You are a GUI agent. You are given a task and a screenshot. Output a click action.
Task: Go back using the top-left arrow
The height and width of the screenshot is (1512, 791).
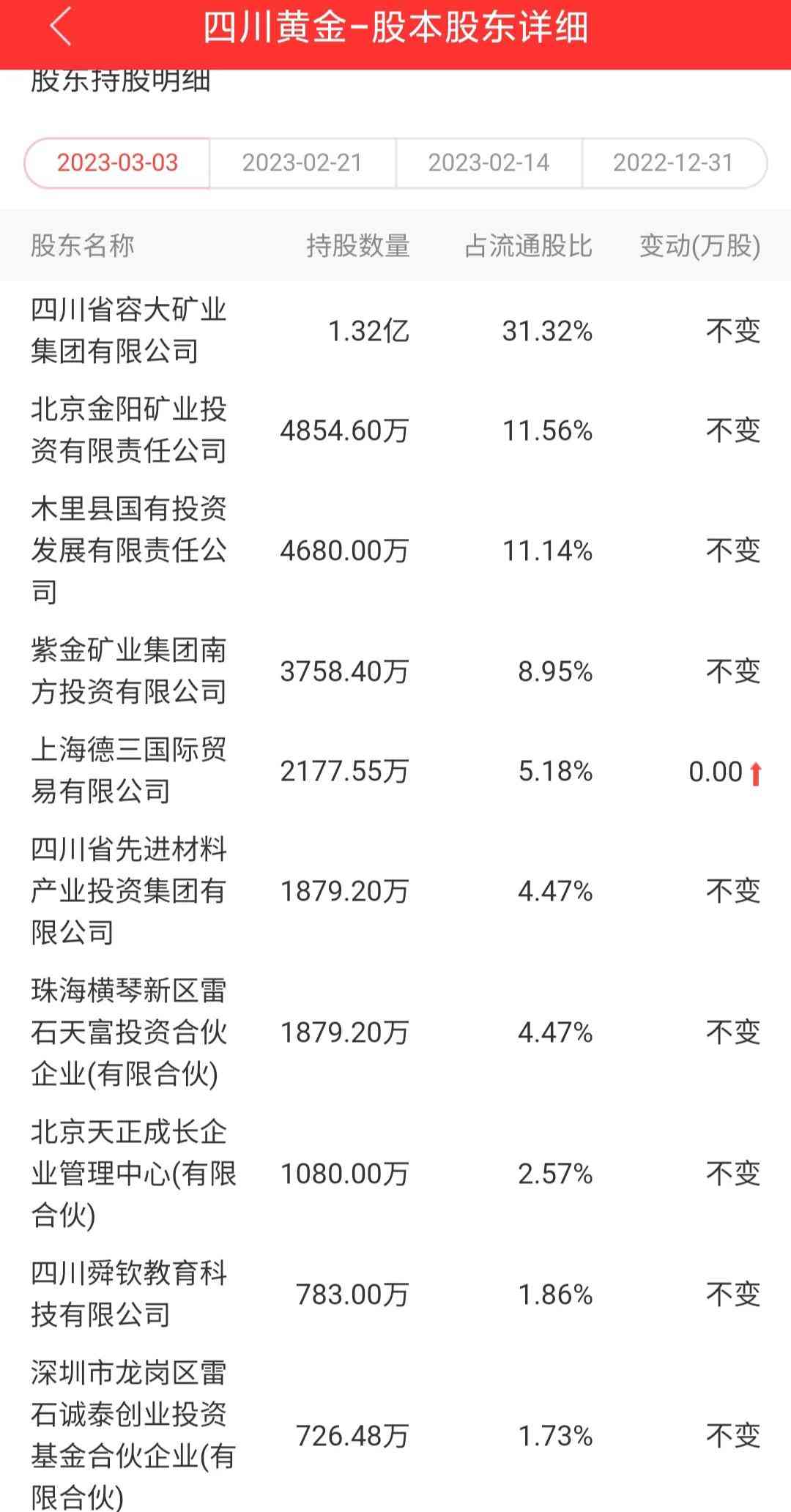pyautogui.click(x=61, y=28)
